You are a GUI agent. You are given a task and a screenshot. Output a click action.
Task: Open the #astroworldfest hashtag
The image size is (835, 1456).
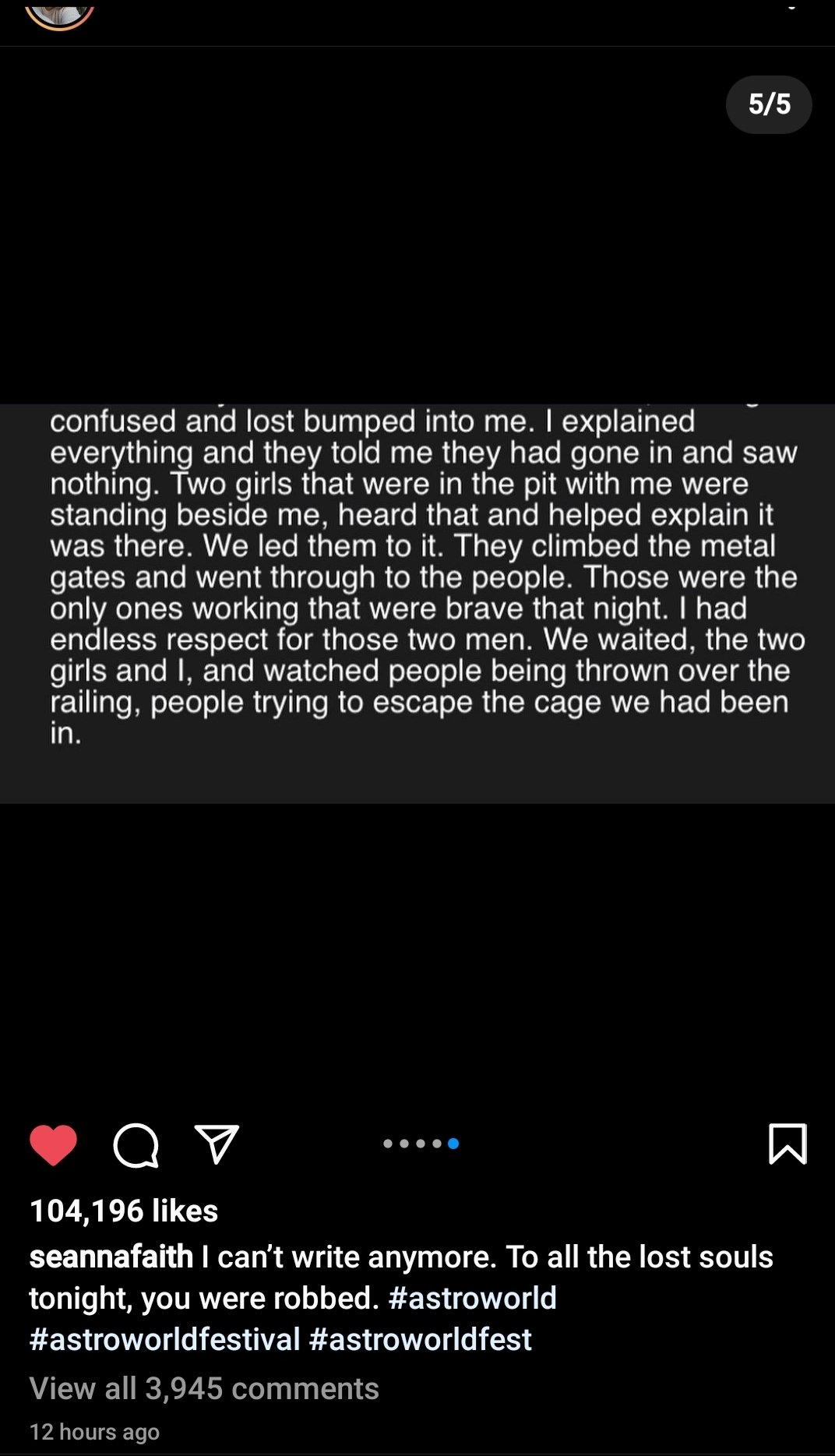pyautogui.click(x=420, y=1339)
